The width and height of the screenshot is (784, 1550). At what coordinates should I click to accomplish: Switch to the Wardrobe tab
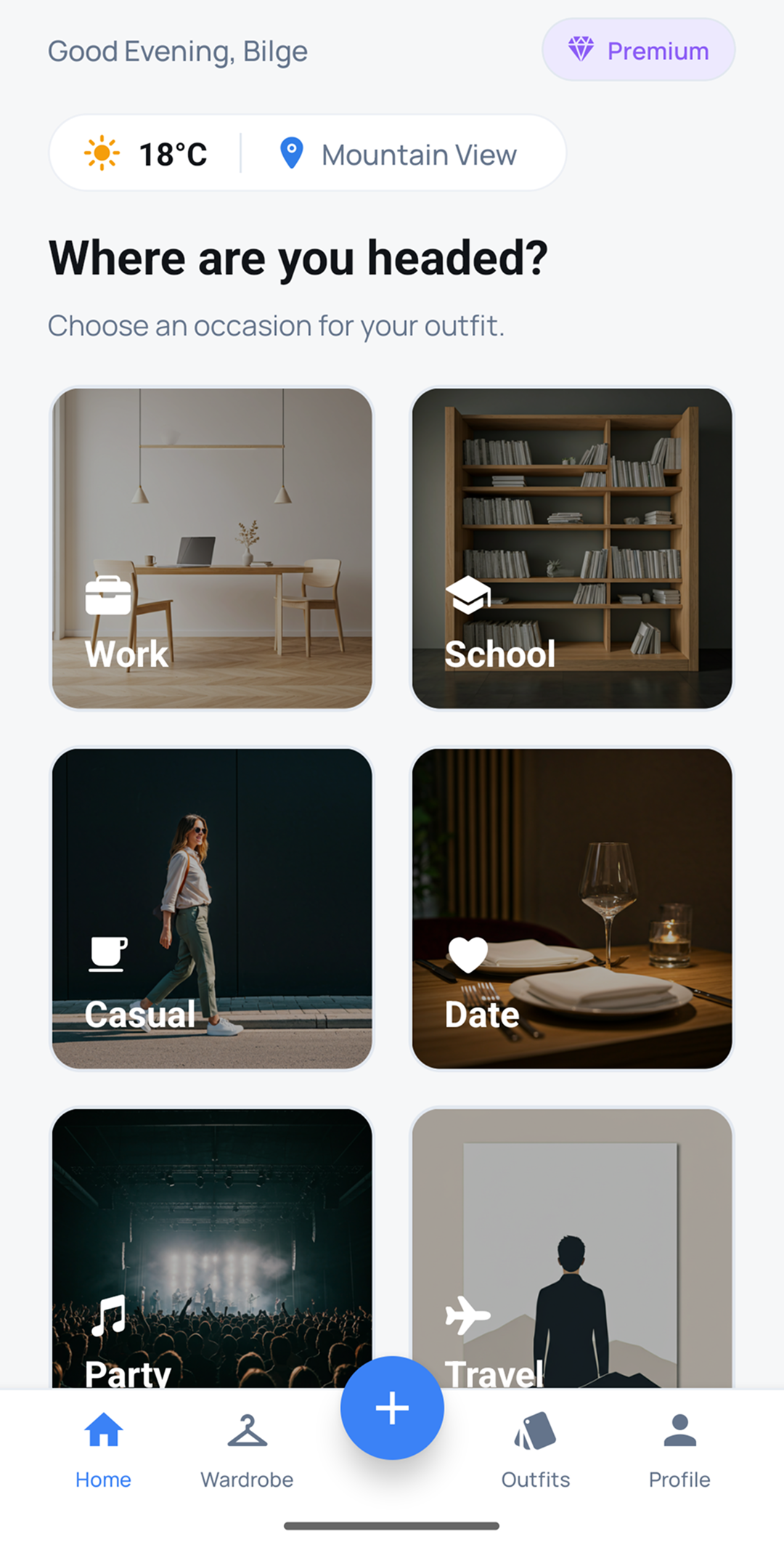coord(247,1450)
